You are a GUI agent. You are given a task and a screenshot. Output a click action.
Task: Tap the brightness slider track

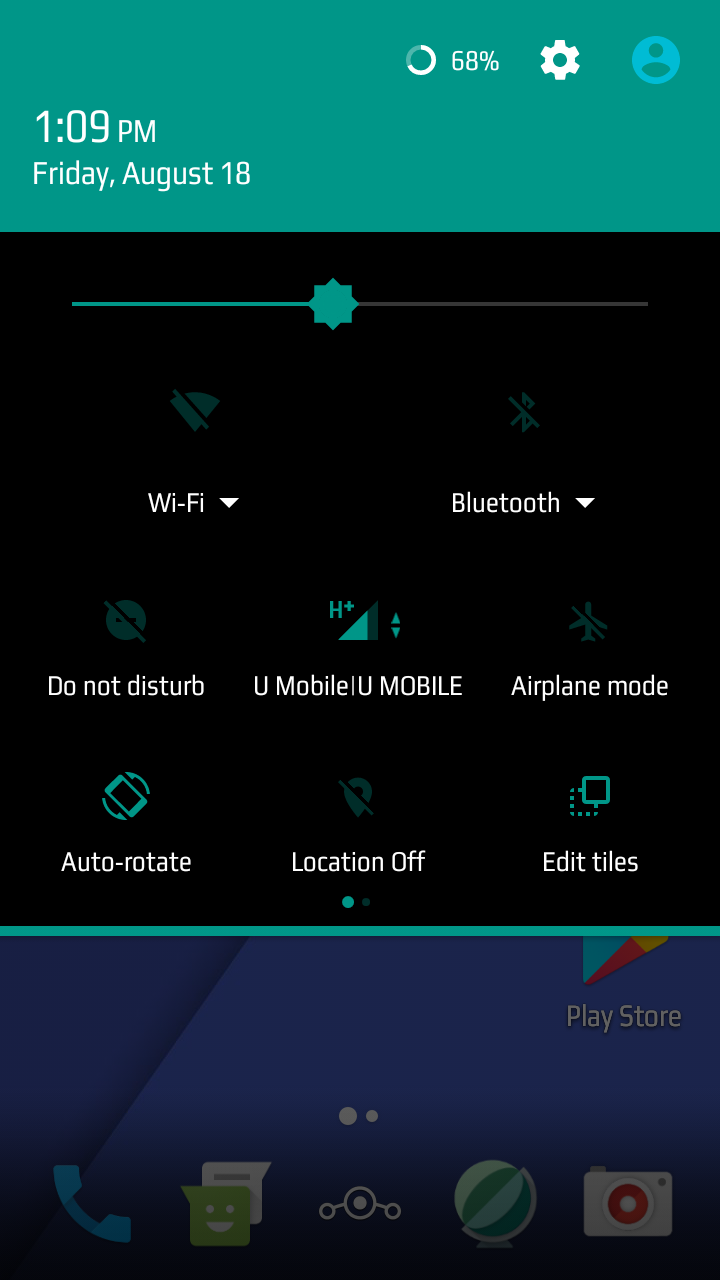coord(500,304)
